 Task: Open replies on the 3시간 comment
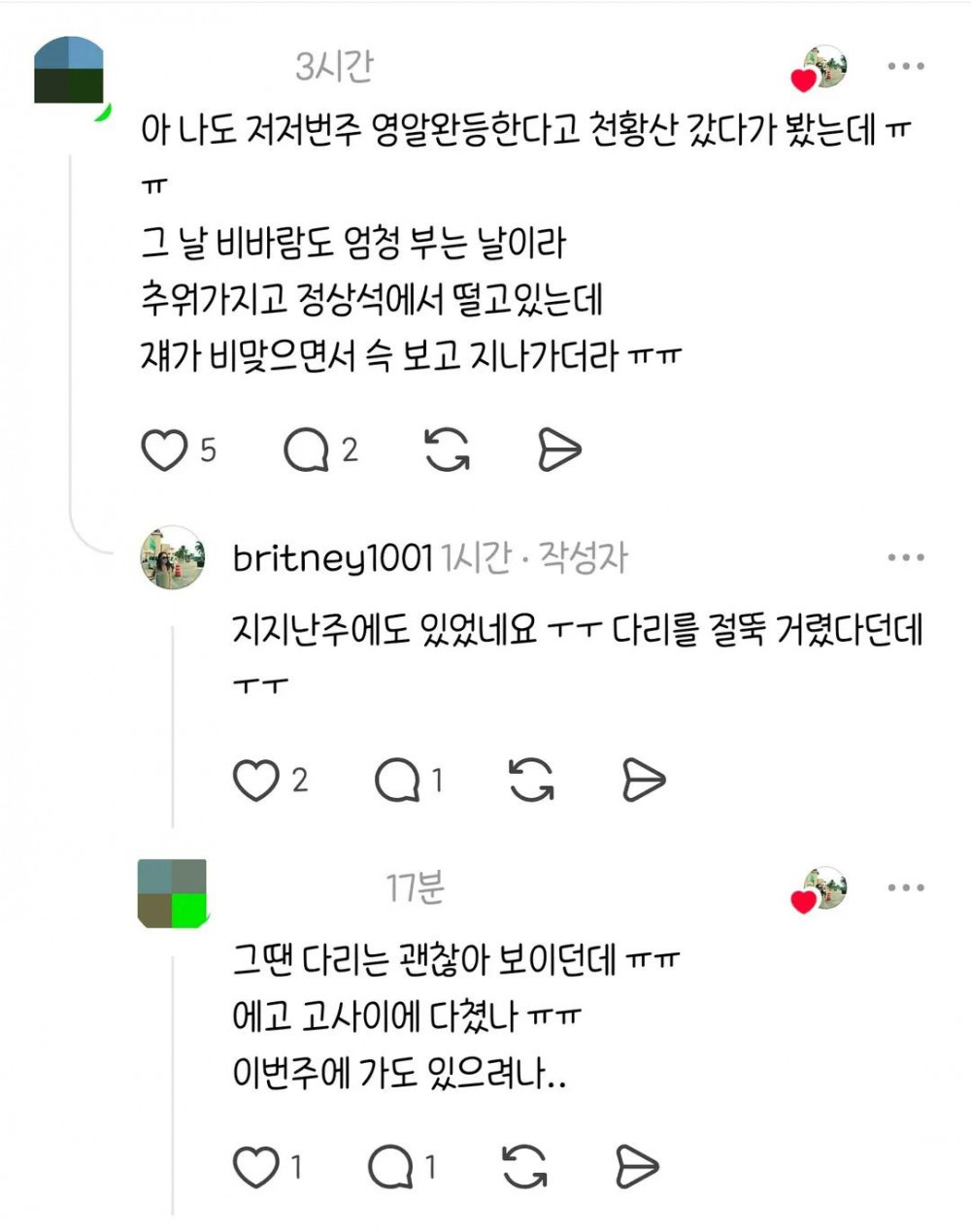[306, 450]
